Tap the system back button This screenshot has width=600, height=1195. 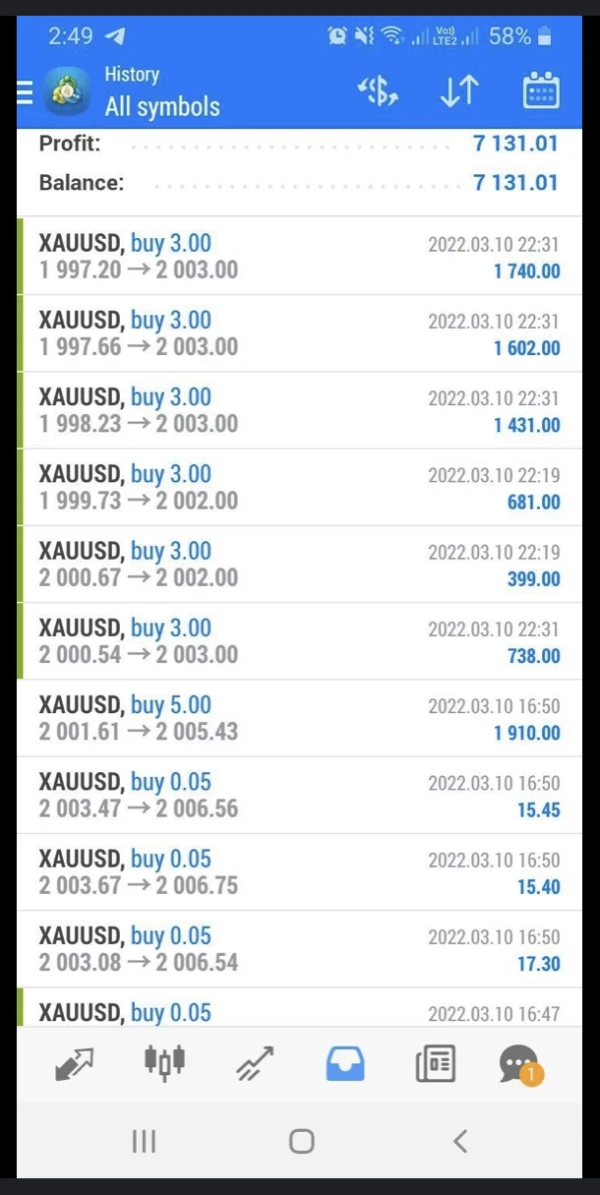[460, 1141]
